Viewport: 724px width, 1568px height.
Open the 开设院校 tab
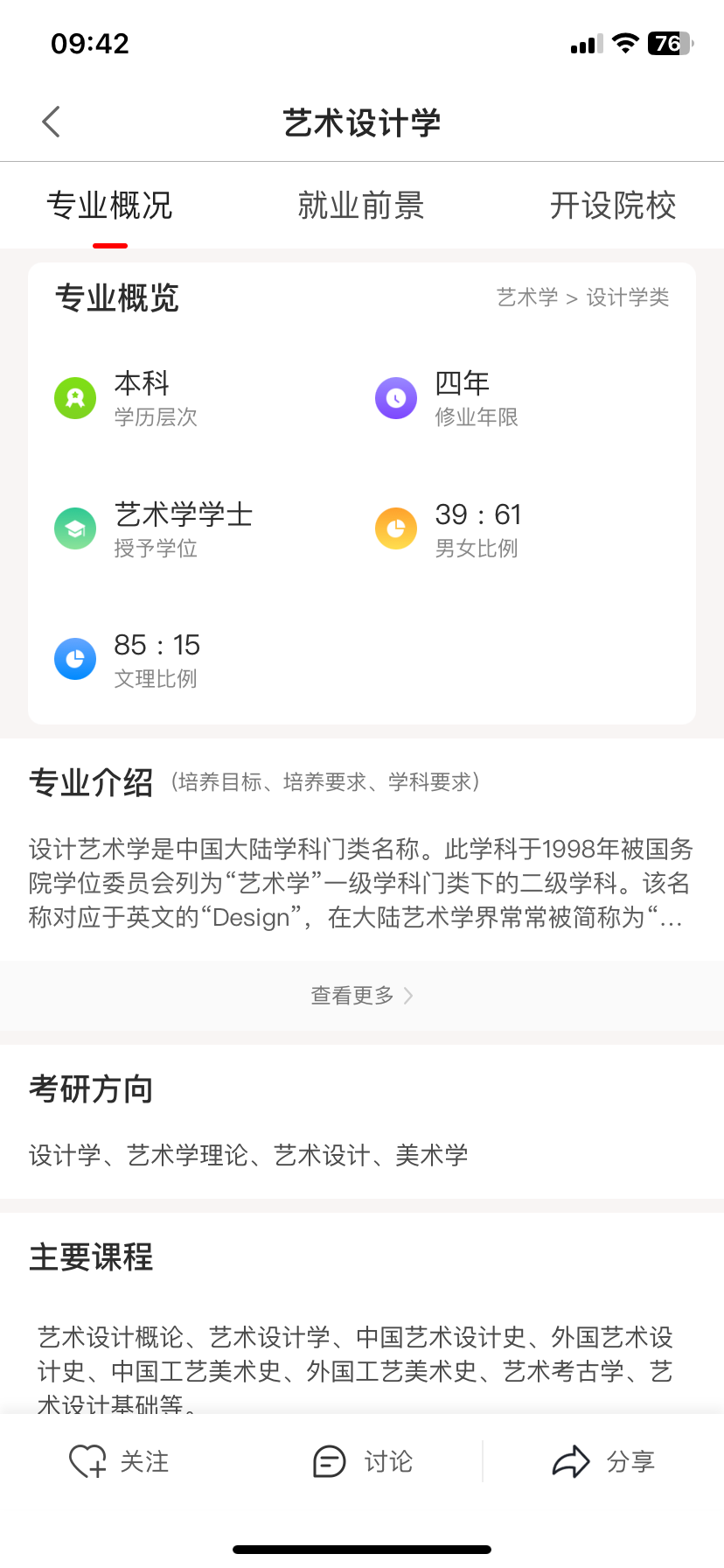click(x=612, y=206)
